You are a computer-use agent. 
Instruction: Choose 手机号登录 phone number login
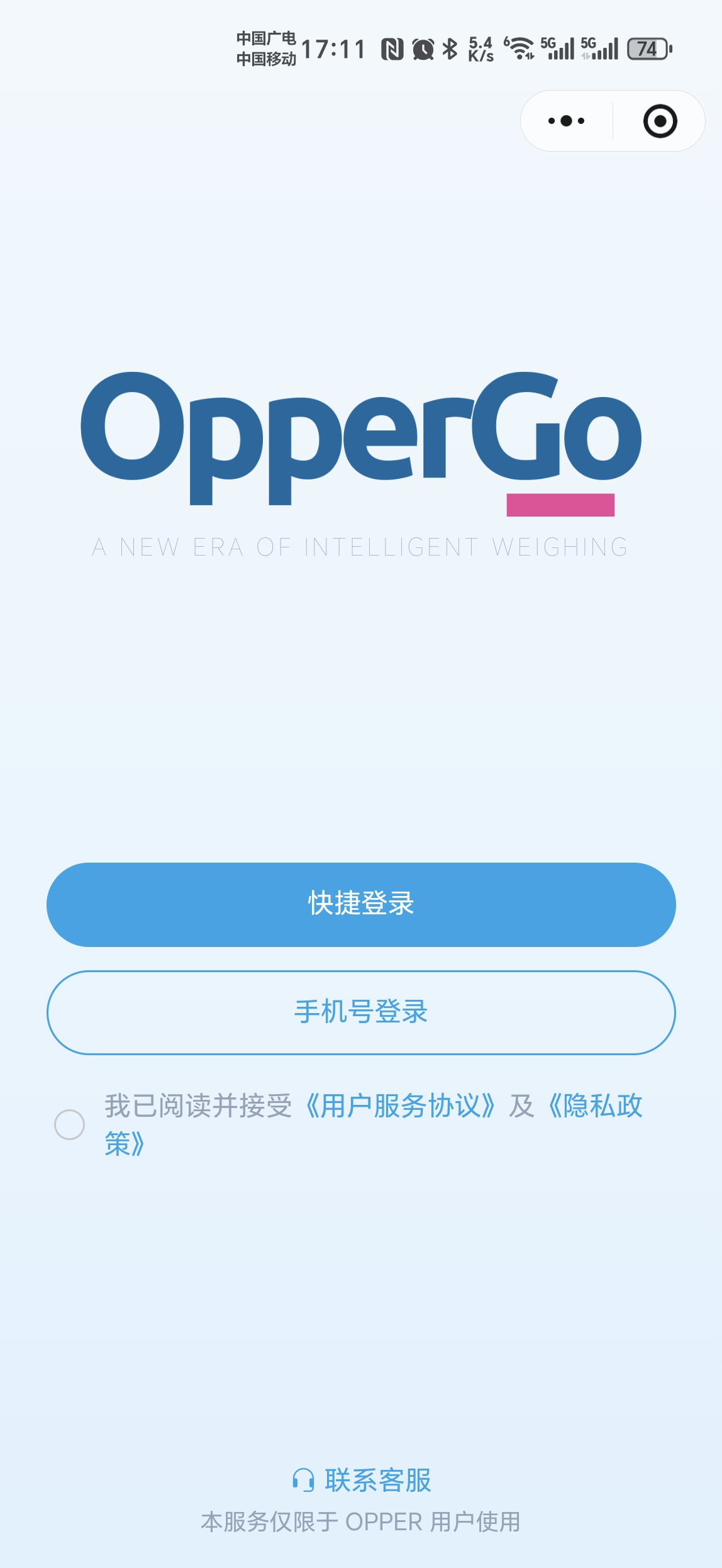[361, 1012]
